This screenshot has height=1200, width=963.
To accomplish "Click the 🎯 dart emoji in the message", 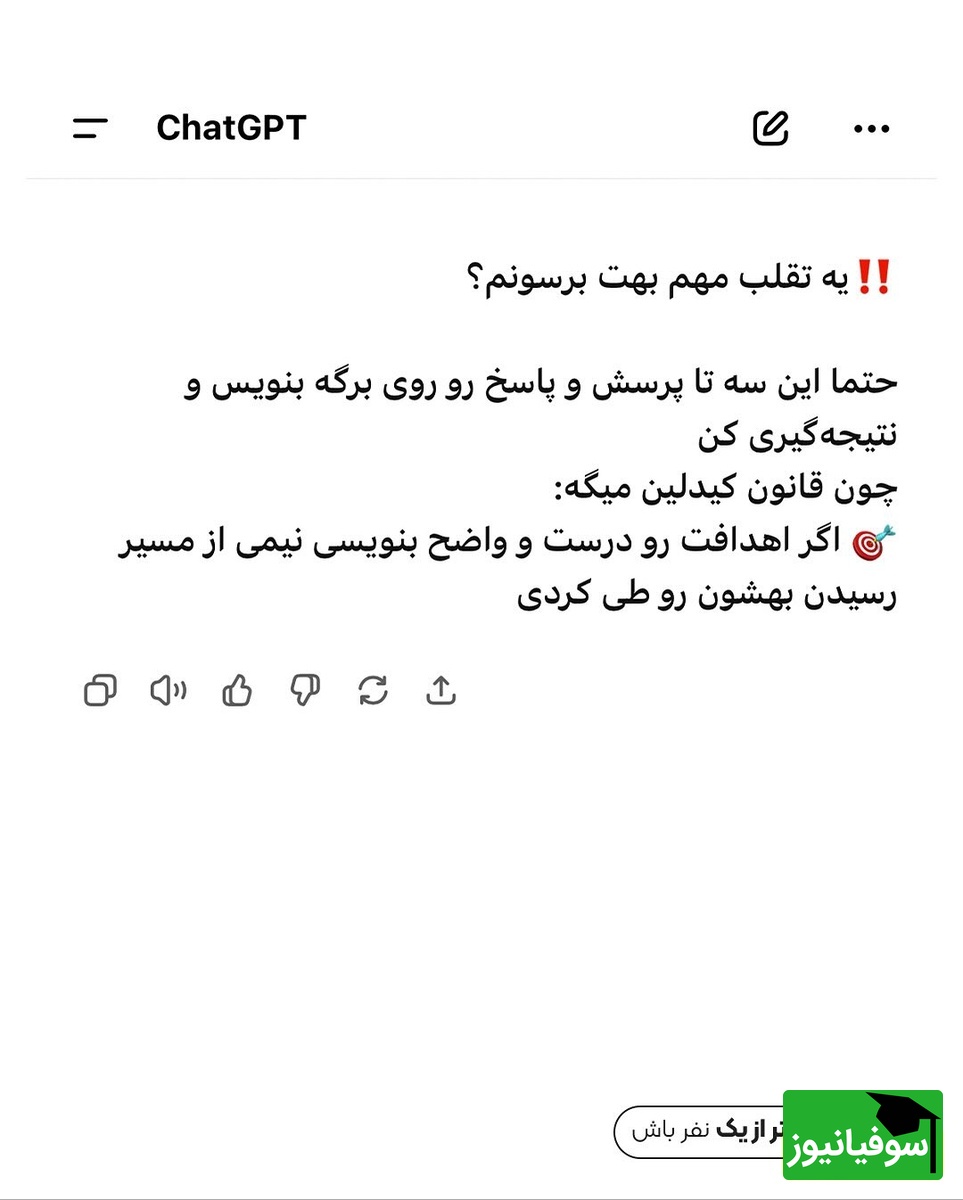I will [x=869, y=541].
